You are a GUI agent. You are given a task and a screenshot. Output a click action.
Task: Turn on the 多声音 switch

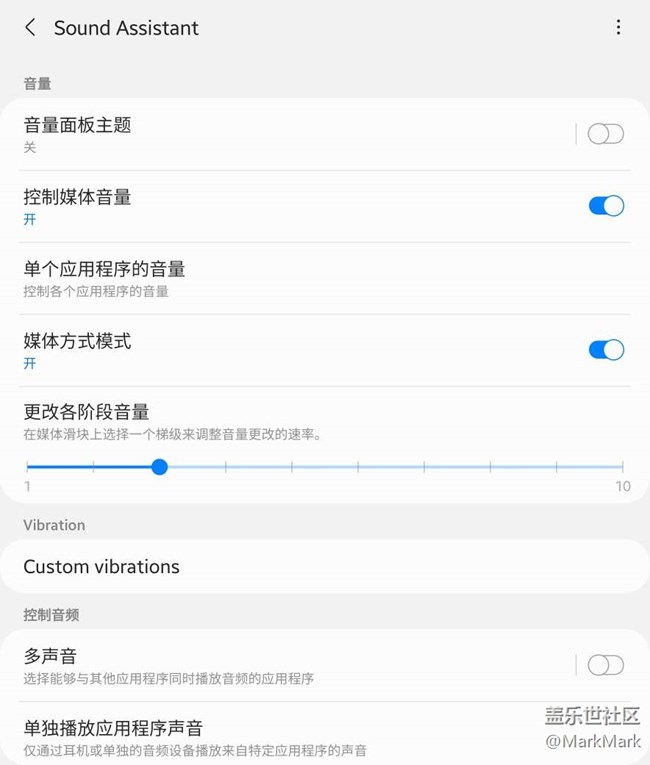click(605, 665)
